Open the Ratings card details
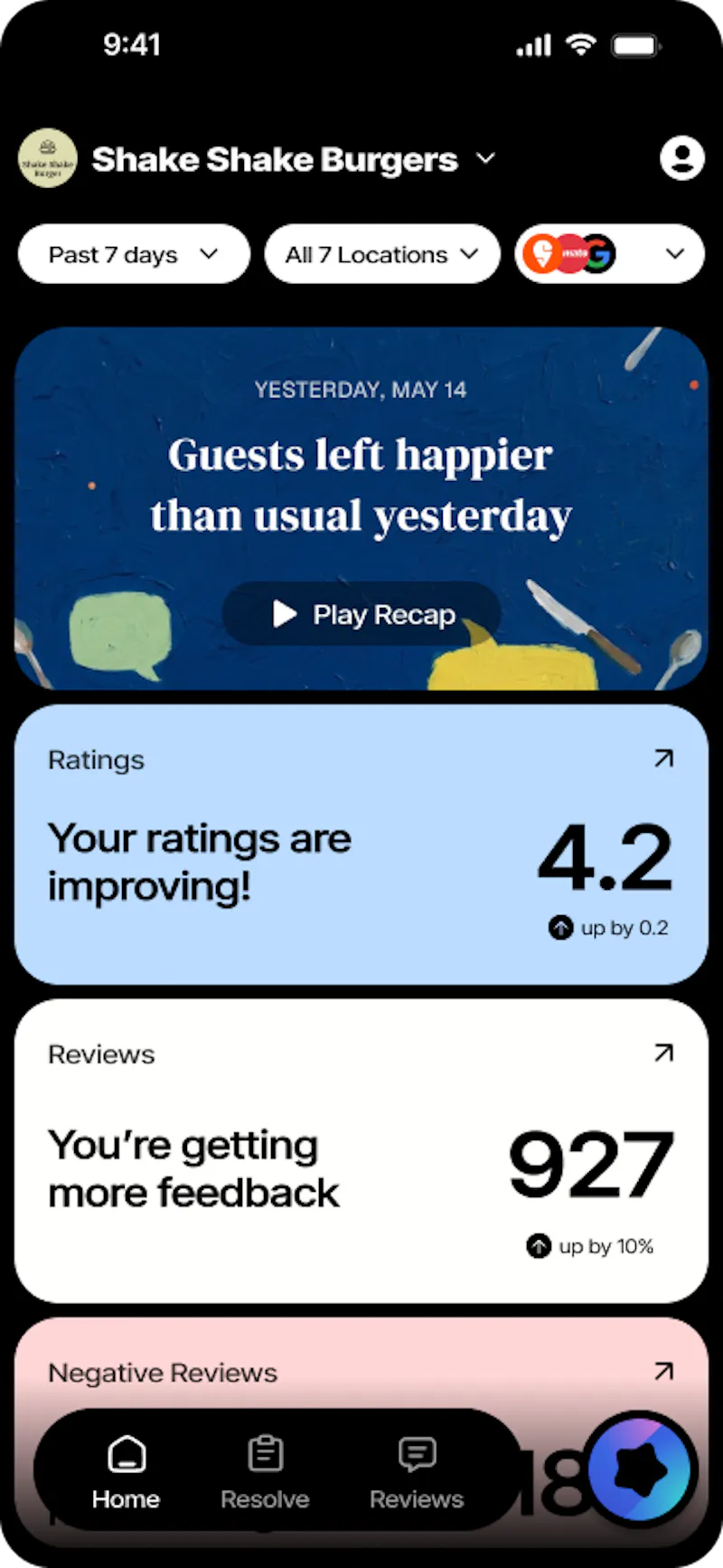This screenshot has height=1568, width=723. tap(361, 845)
